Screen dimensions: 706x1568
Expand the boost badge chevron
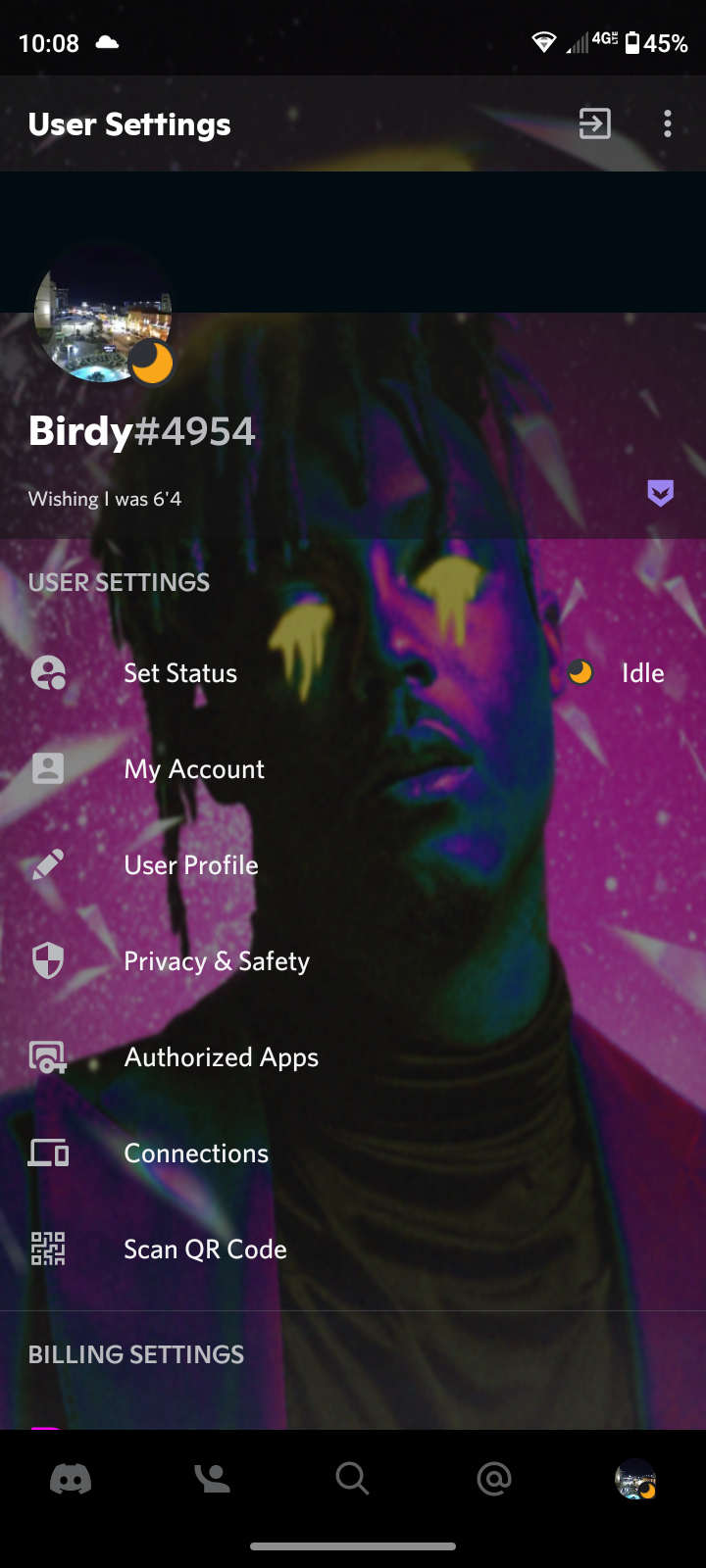pyautogui.click(x=660, y=493)
